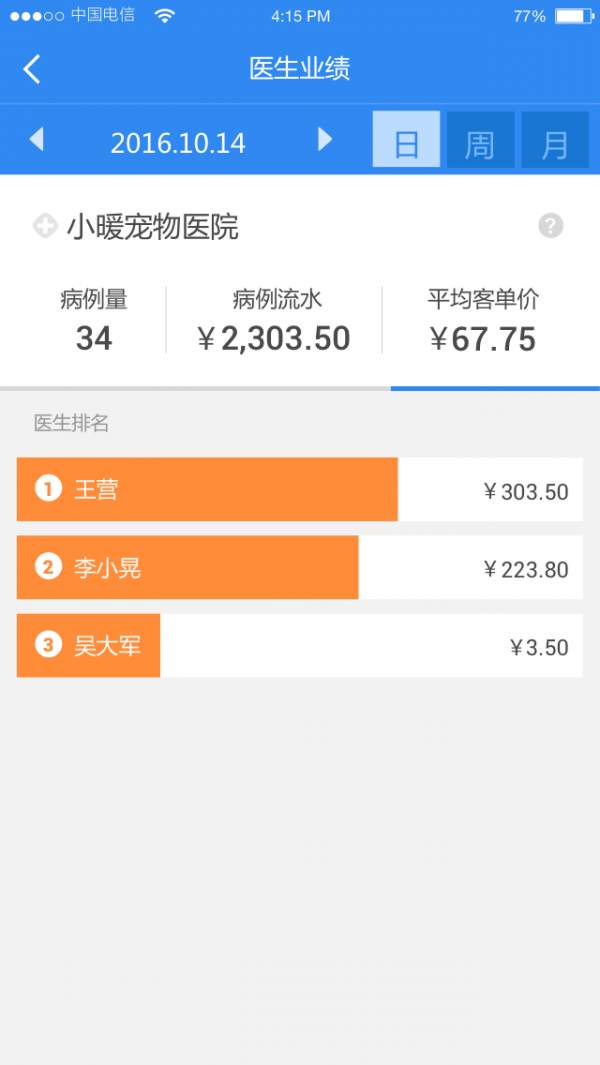600x1065 pixels.
Task: Go to the previous date
Action: pos(37,140)
